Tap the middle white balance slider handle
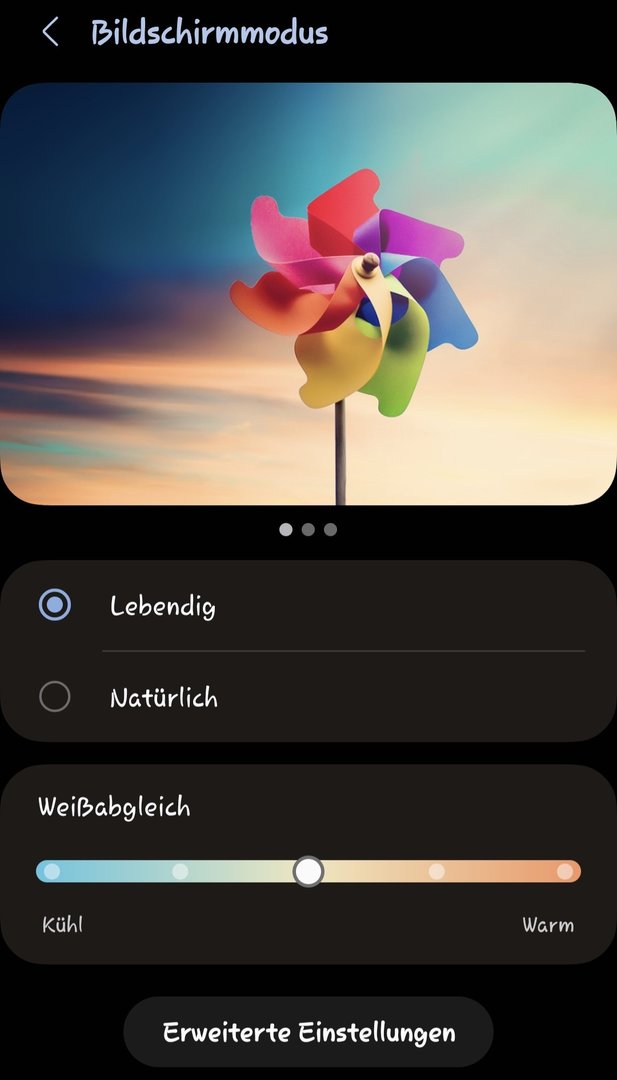Screen dimensions: 617x1080 tap(309, 871)
